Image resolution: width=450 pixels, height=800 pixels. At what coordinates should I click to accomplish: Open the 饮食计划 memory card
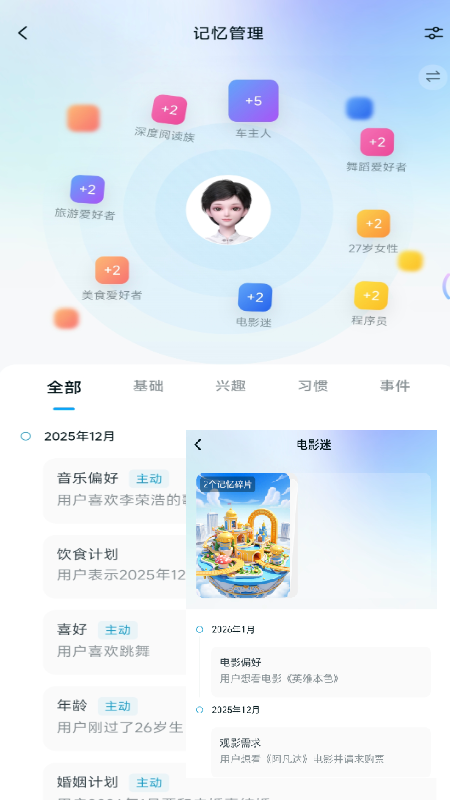click(x=115, y=566)
